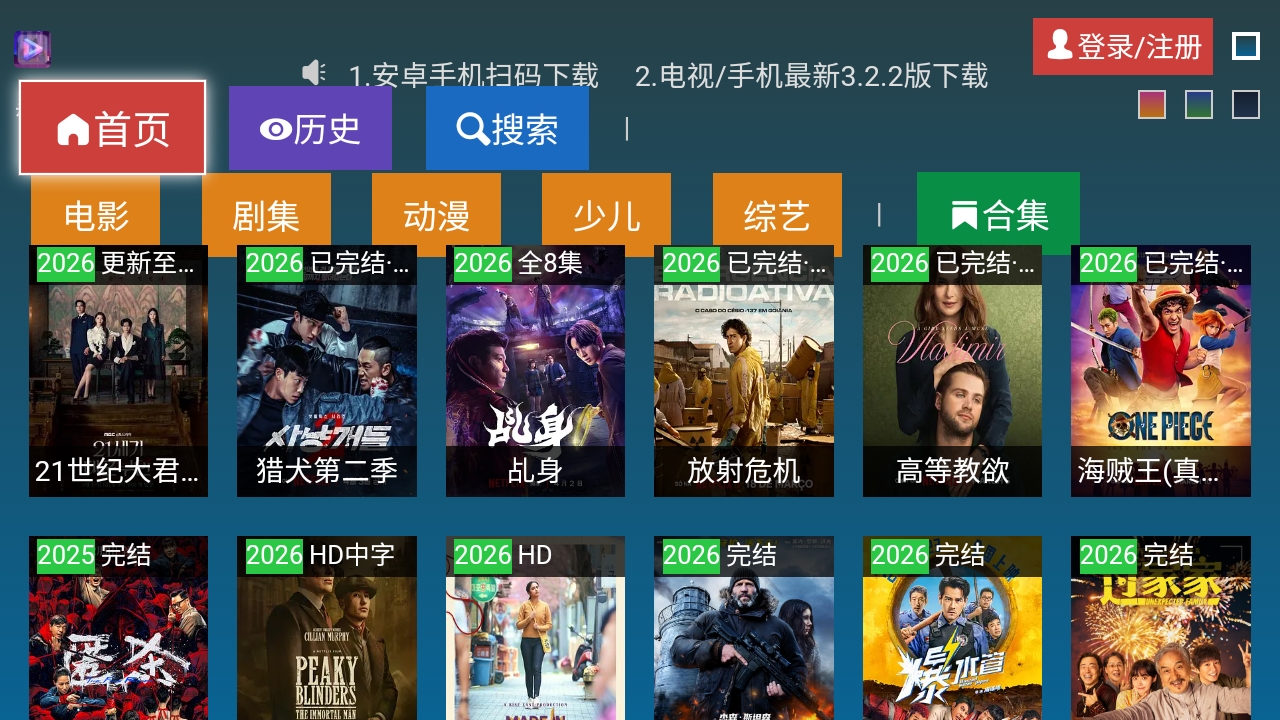1280x720 pixels.
Task: Open the 放射危机 poster
Action: [743, 371]
